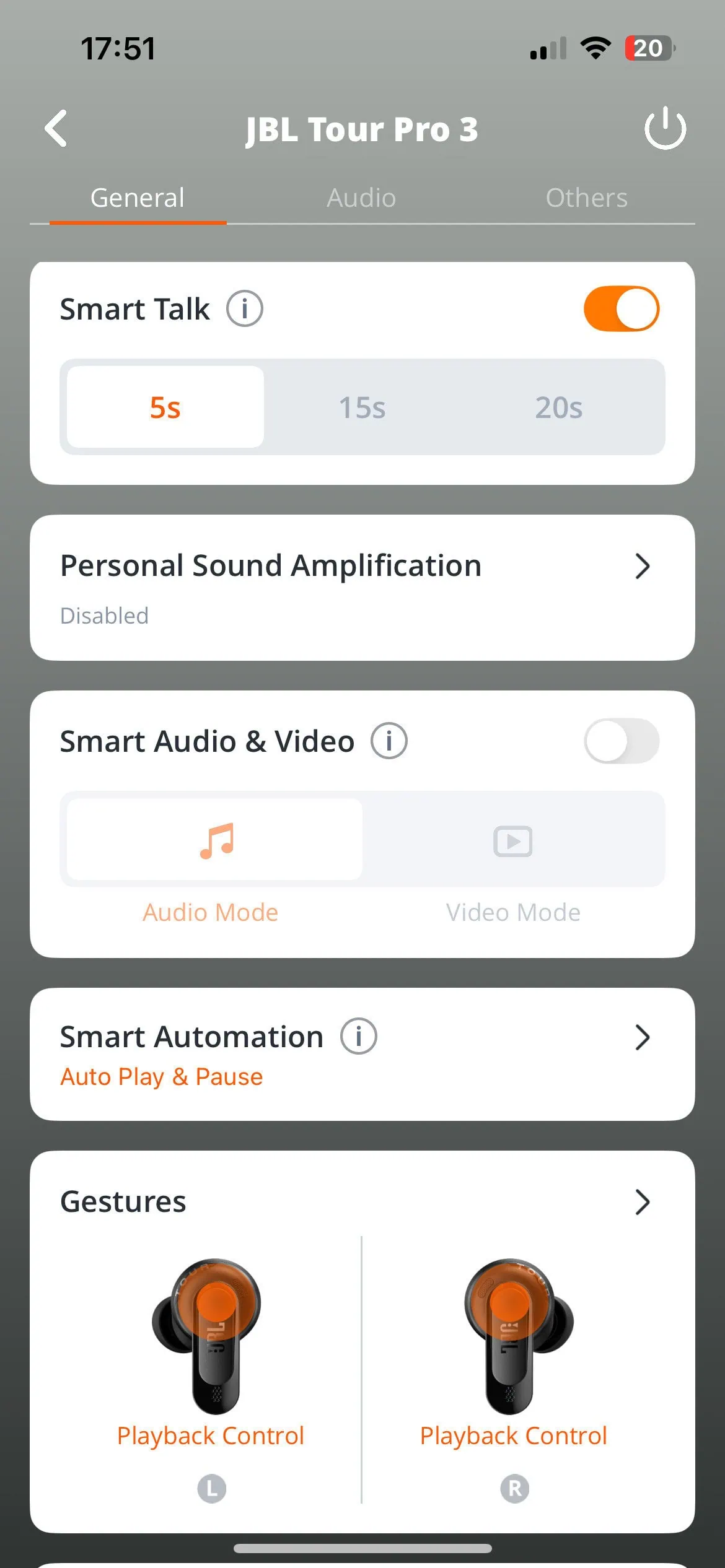
Task: Open the Gestures settings
Action: (x=362, y=1201)
